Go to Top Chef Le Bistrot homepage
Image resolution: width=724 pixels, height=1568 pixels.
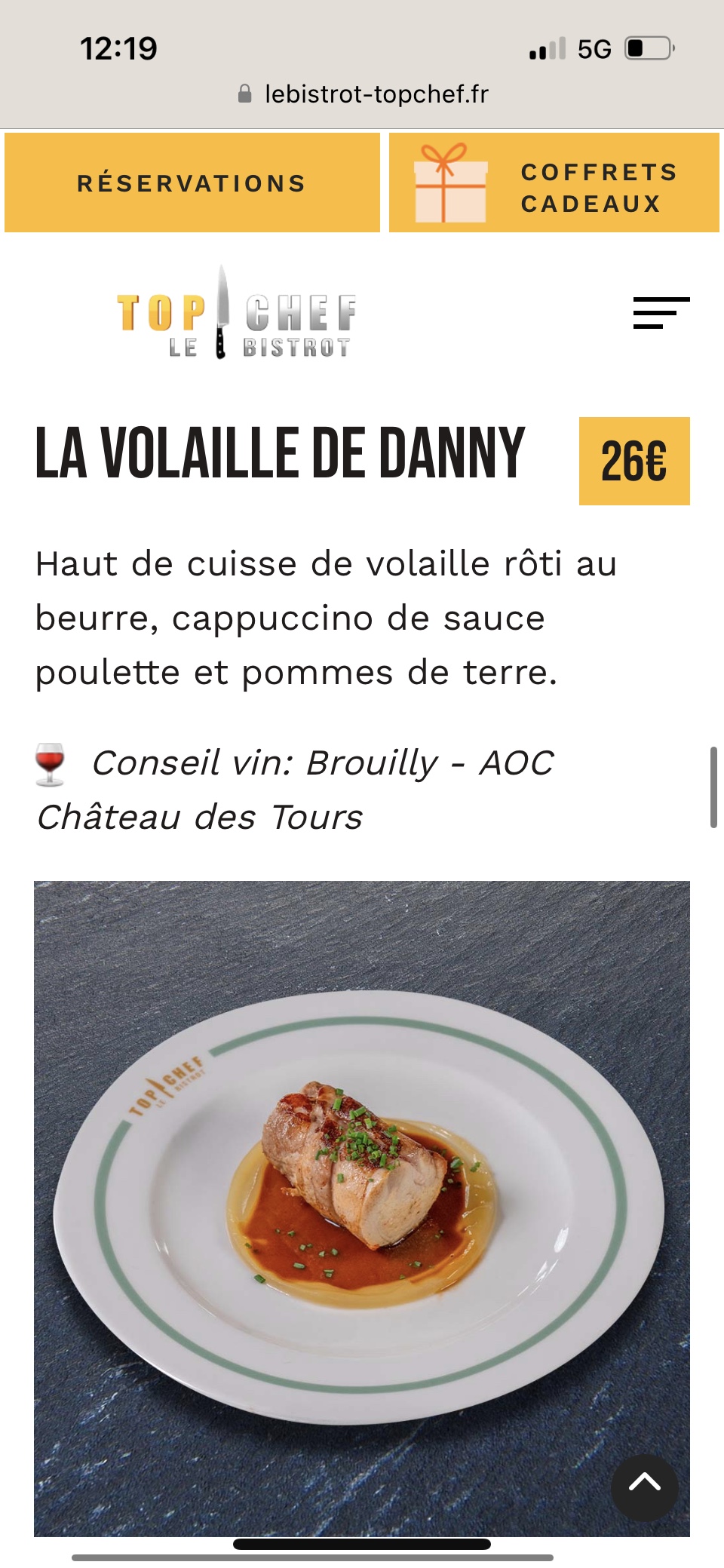(x=236, y=315)
